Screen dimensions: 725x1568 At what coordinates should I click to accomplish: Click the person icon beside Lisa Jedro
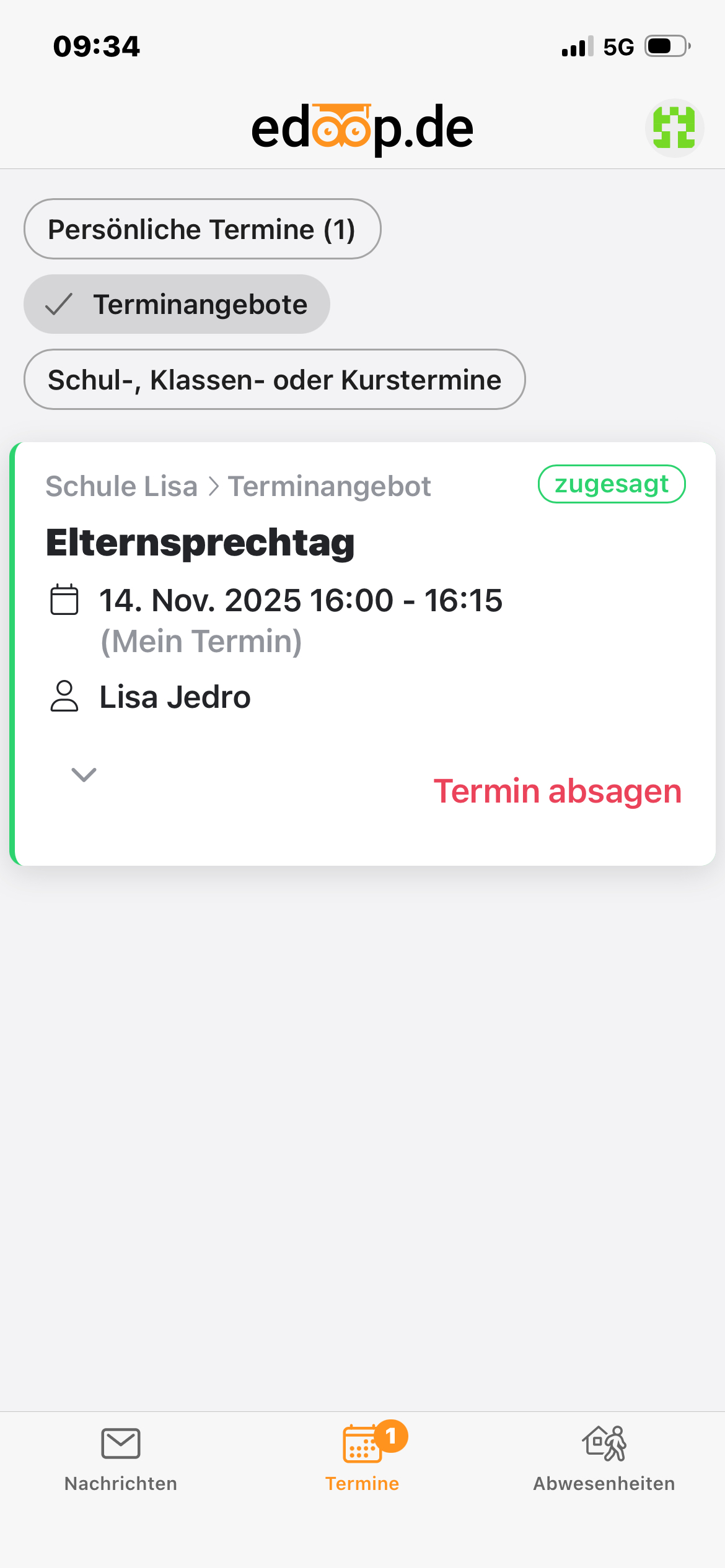click(64, 696)
